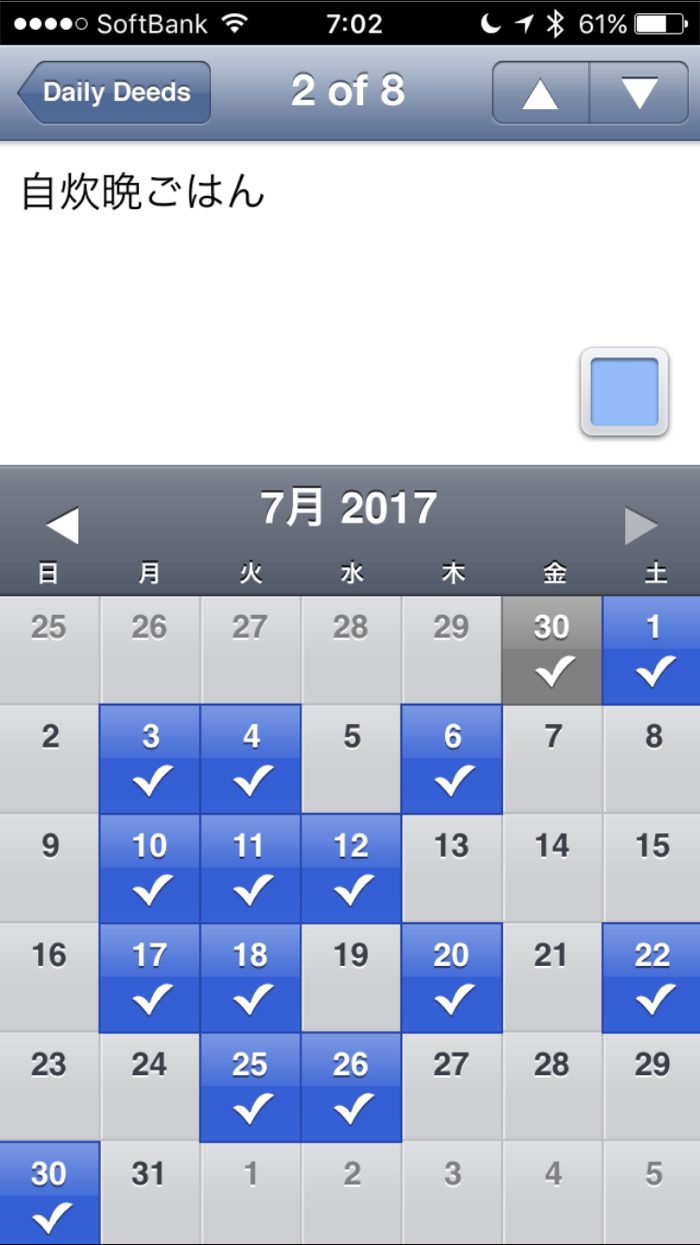Show the next month in calendar
The width and height of the screenshot is (700, 1245).
(x=641, y=525)
